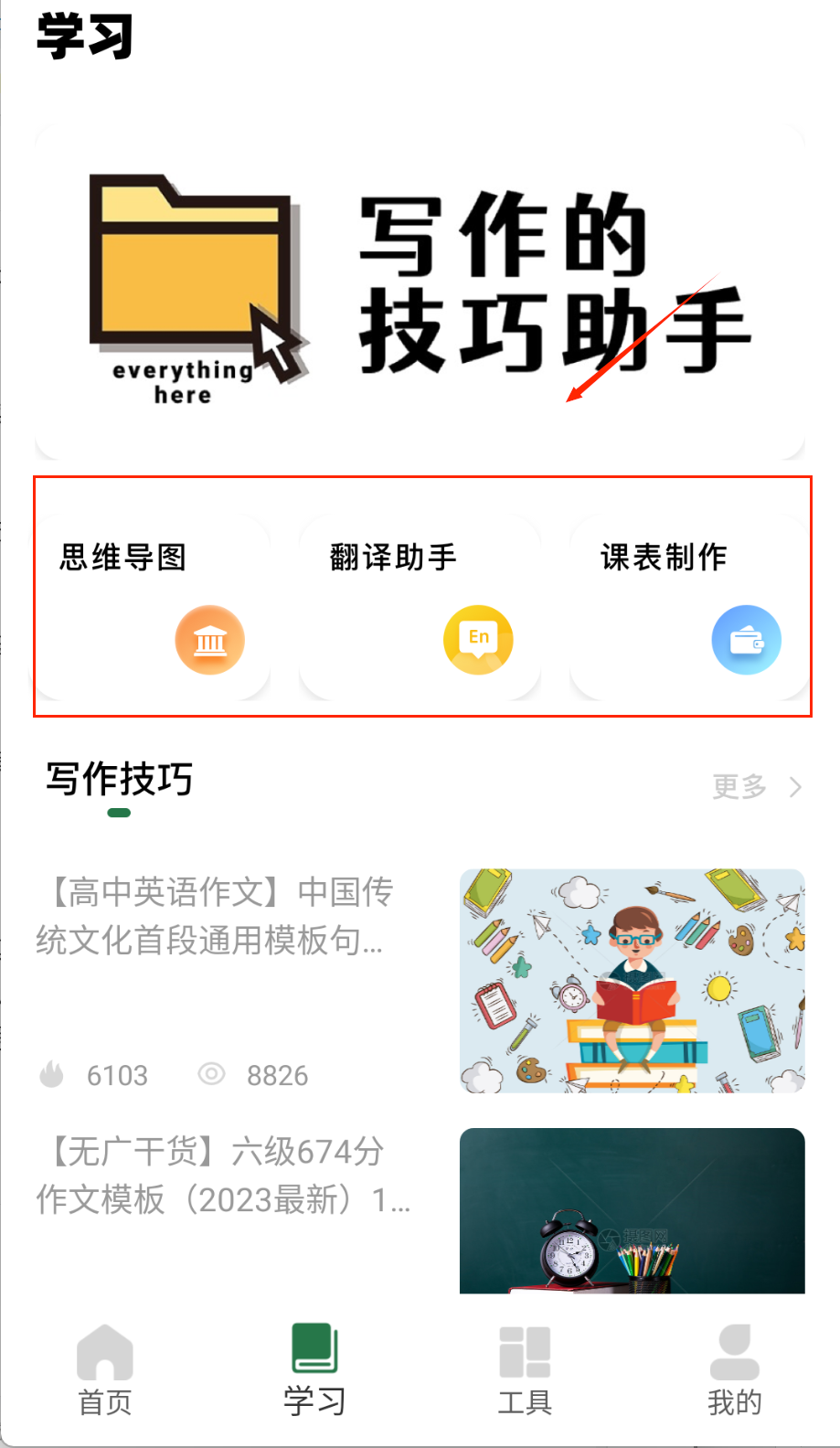Open the 六级674分作文模板 article
This screenshot has width=840, height=1448.
[224, 1176]
